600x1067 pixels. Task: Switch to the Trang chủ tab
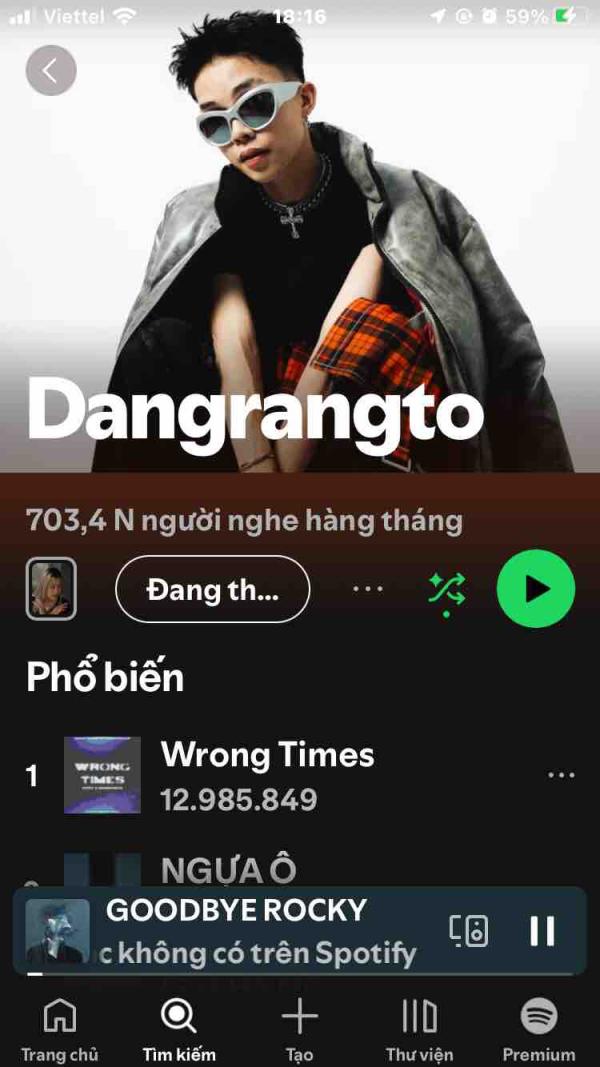(60, 1032)
